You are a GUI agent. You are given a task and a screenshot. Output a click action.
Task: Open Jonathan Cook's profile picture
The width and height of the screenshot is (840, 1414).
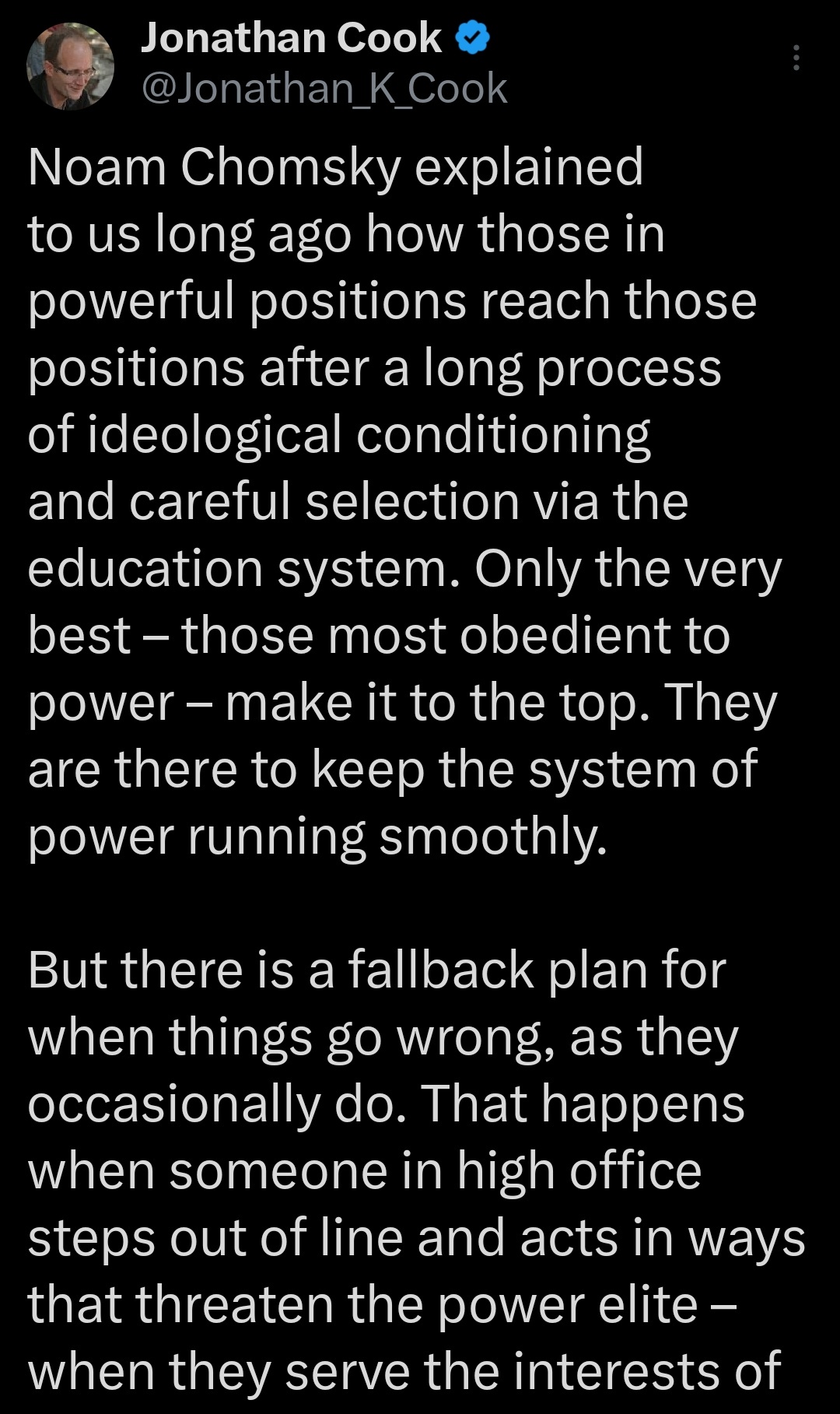70,66
